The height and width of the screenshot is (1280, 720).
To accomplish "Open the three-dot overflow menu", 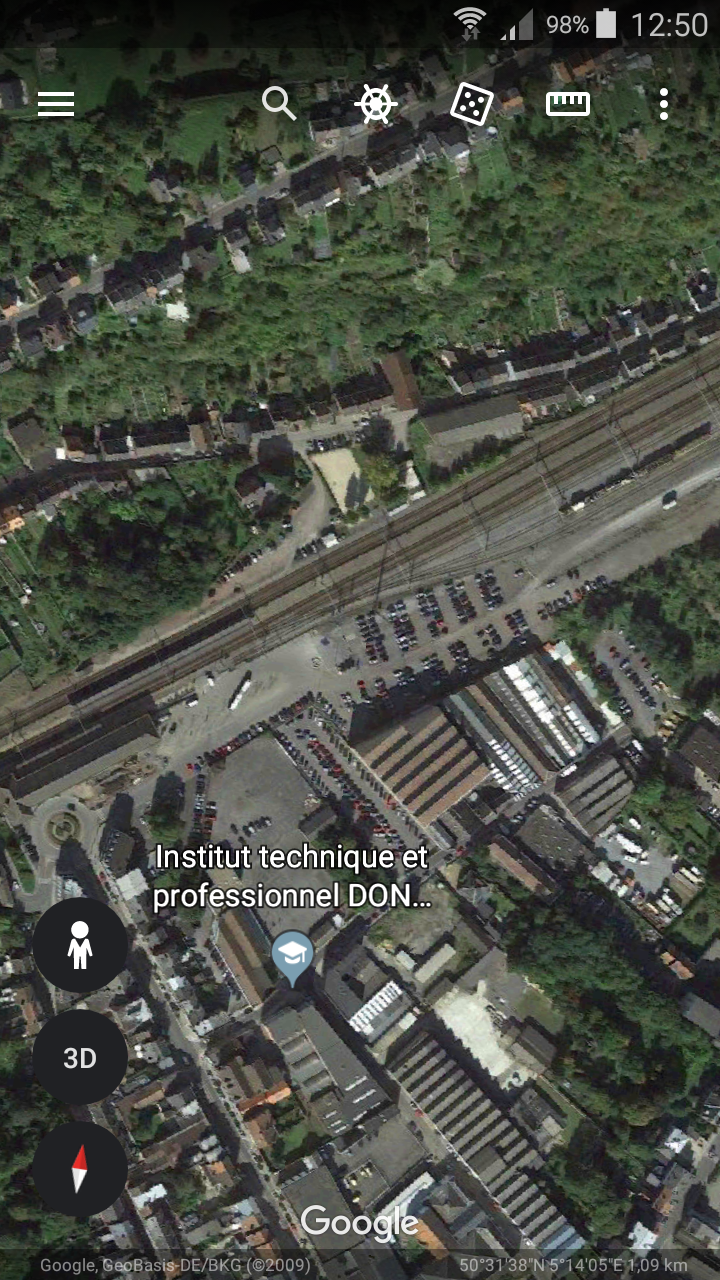I will (664, 104).
